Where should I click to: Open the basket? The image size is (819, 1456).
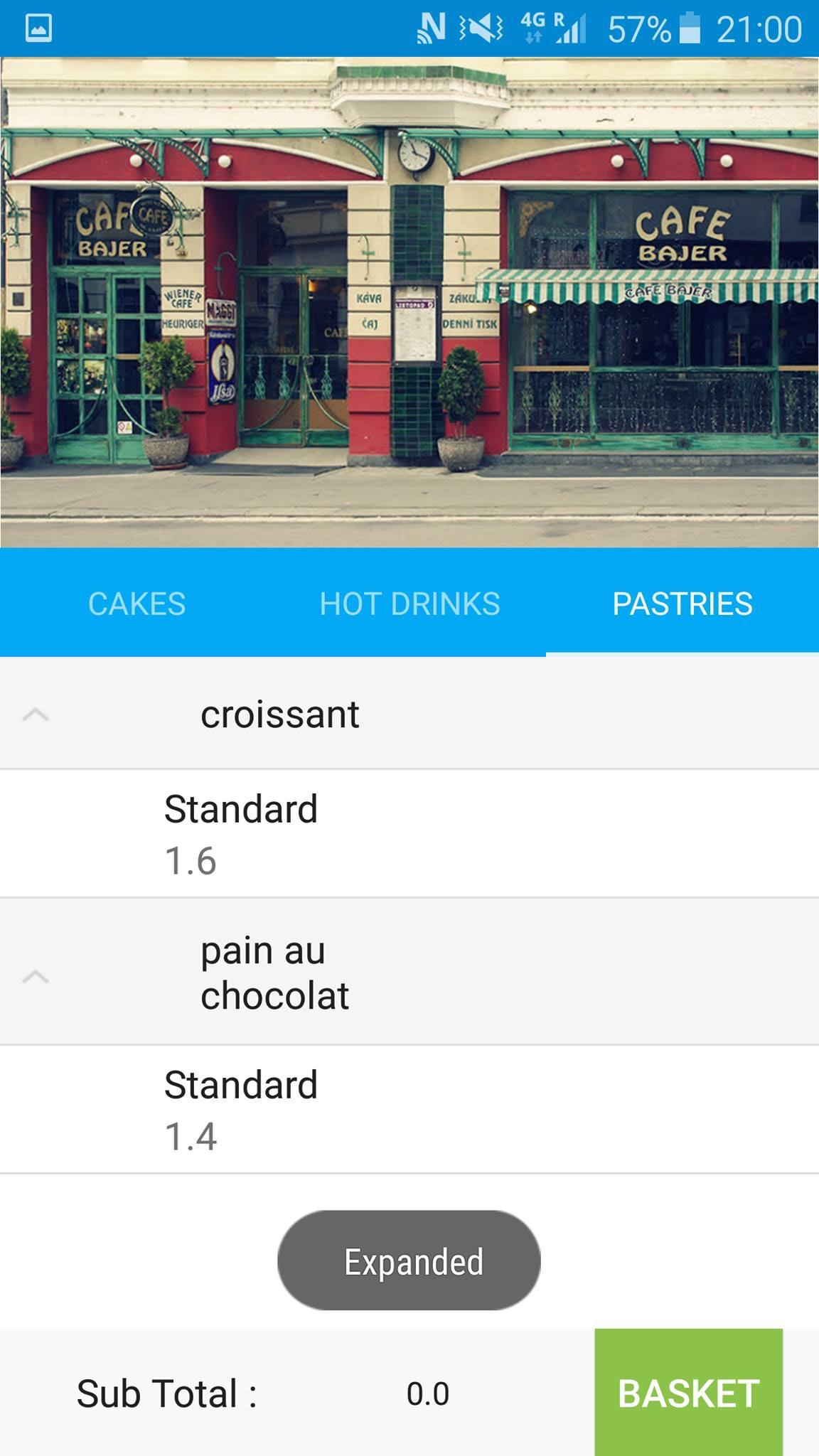coord(688,1392)
